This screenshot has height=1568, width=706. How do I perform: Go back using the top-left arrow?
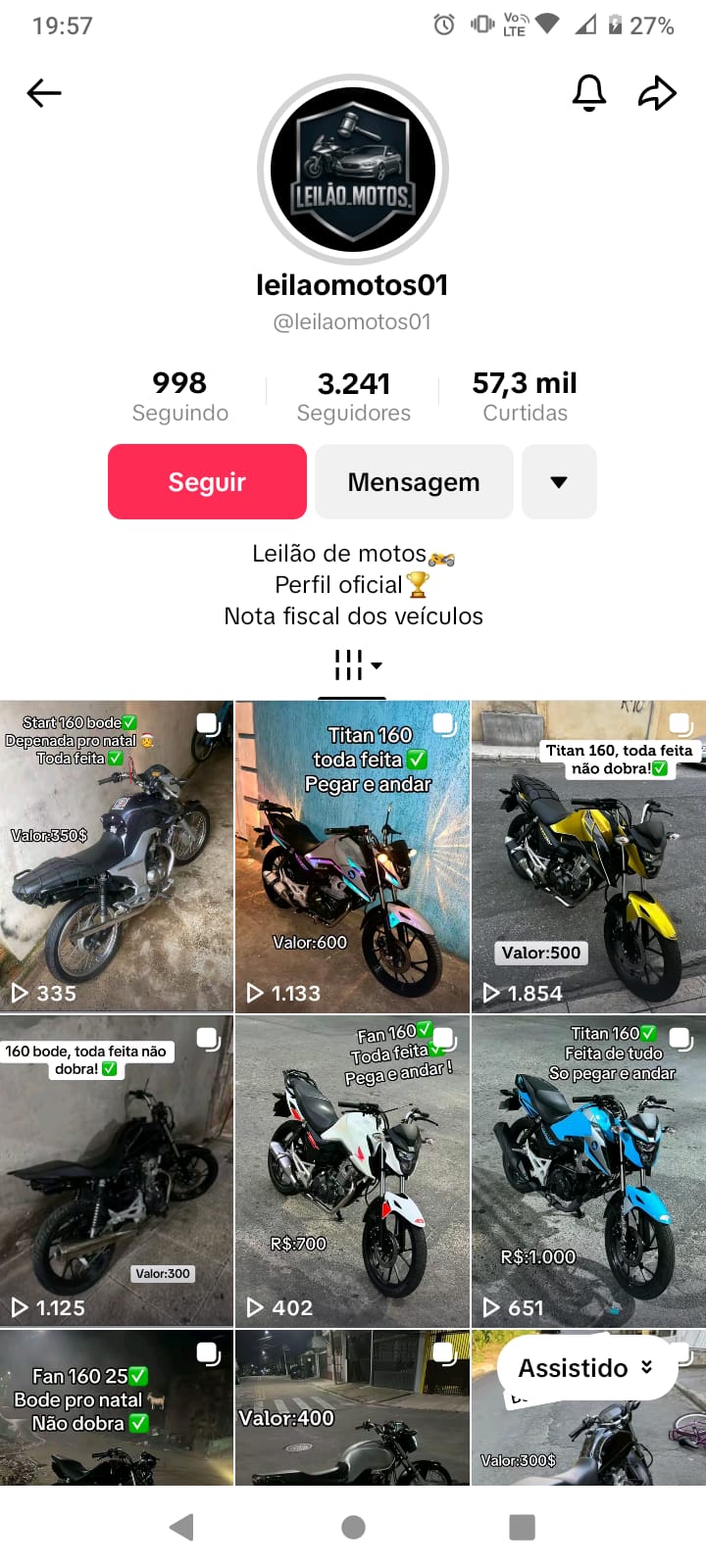click(x=44, y=93)
